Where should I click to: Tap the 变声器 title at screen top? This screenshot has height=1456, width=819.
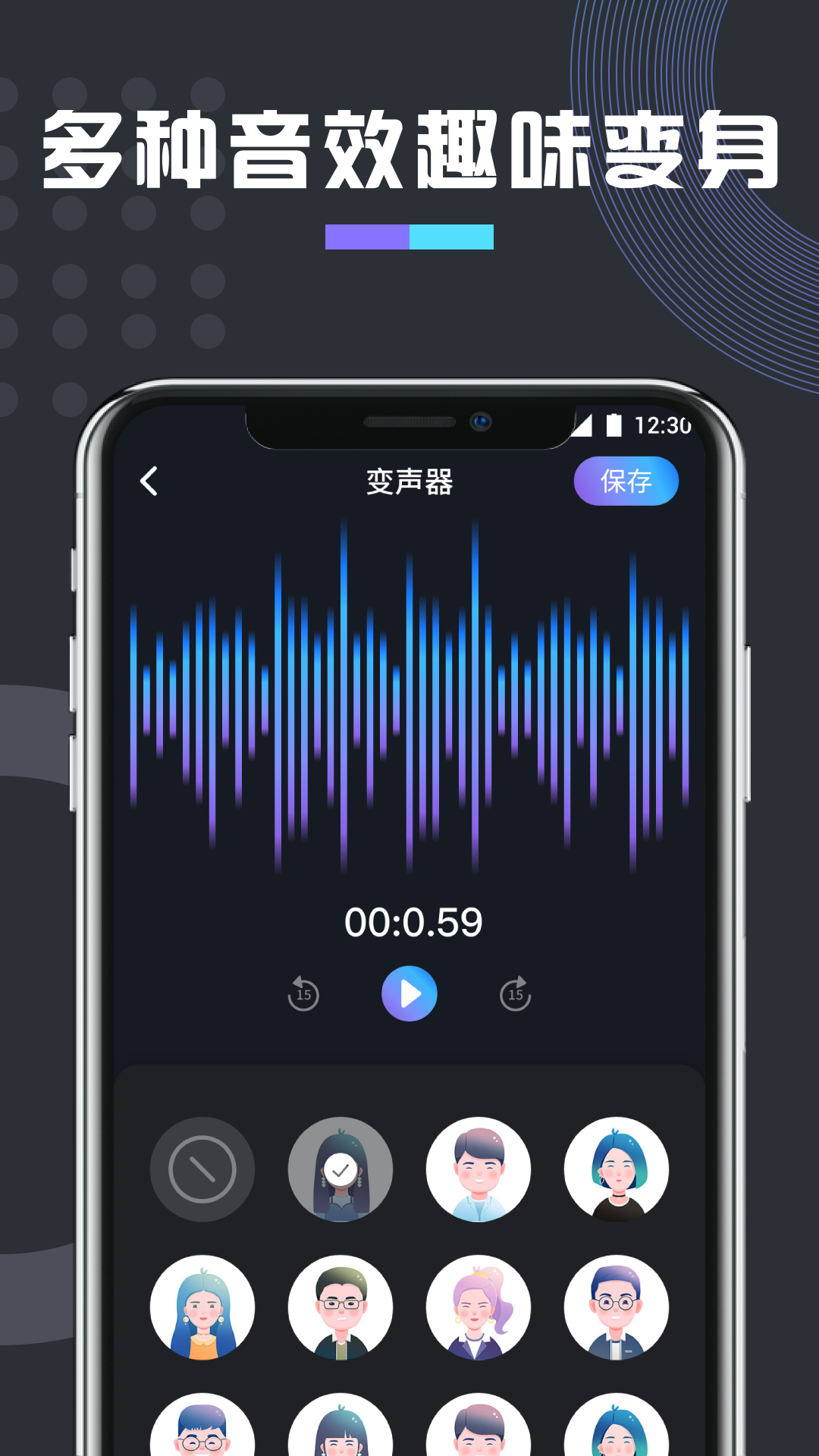(x=409, y=480)
